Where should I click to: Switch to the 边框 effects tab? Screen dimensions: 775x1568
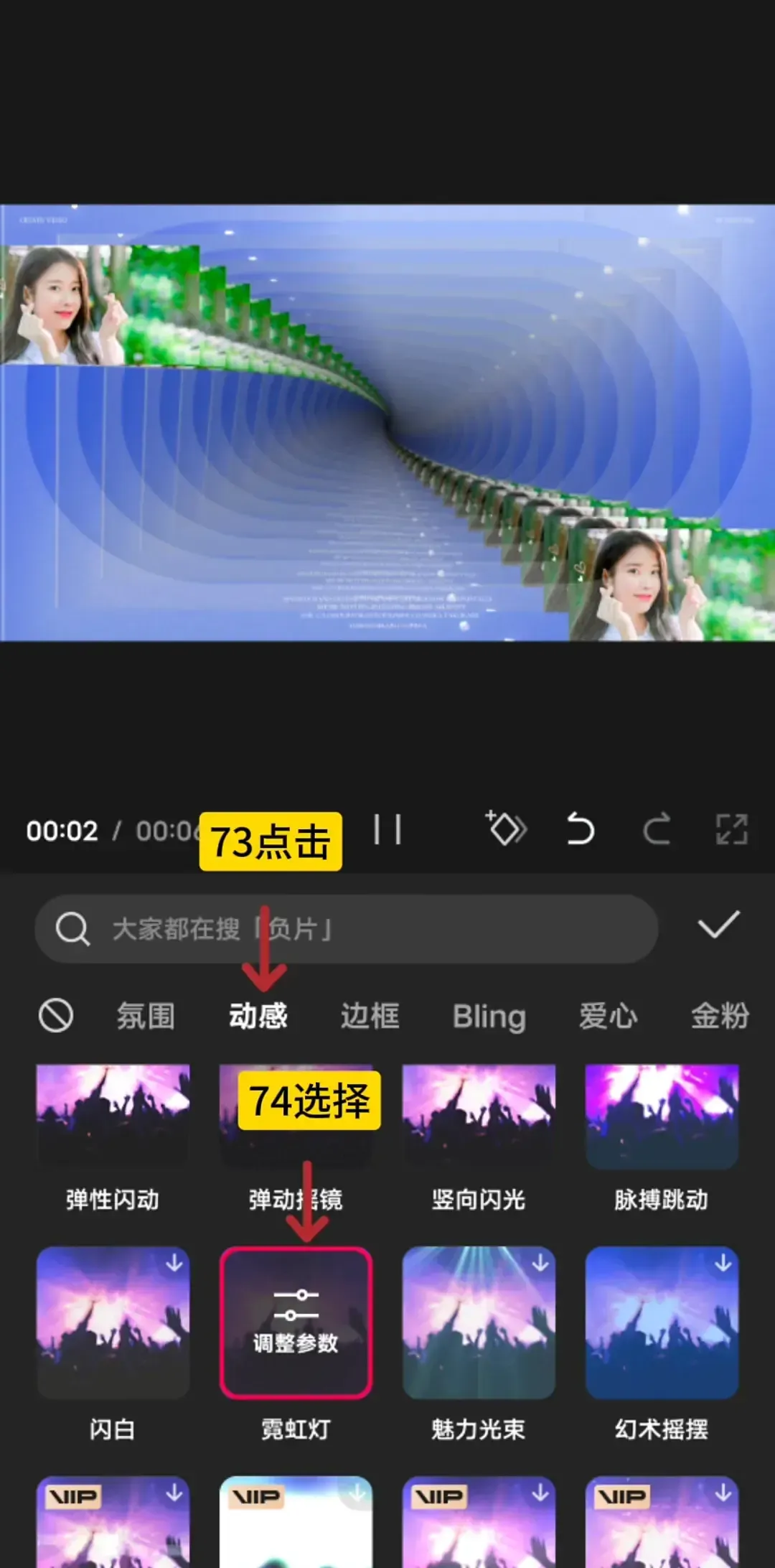(x=370, y=1016)
